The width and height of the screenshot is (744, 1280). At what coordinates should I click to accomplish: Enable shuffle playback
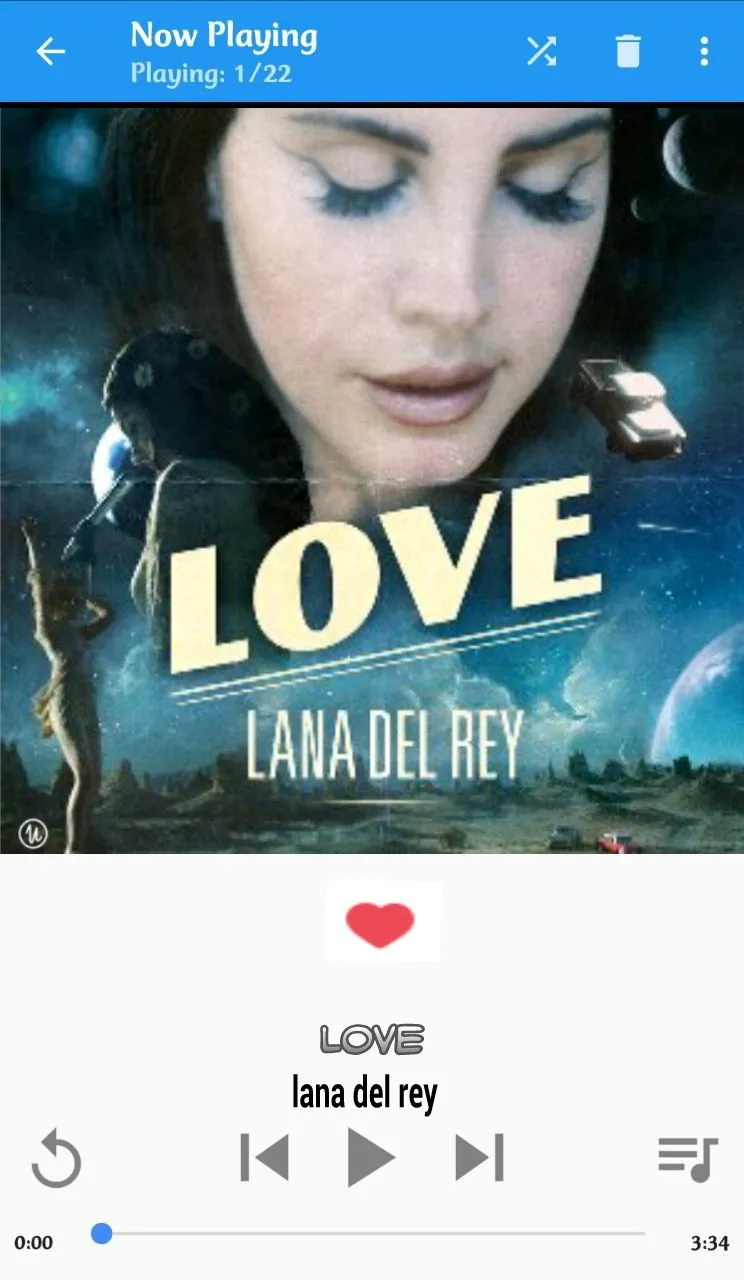click(541, 51)
